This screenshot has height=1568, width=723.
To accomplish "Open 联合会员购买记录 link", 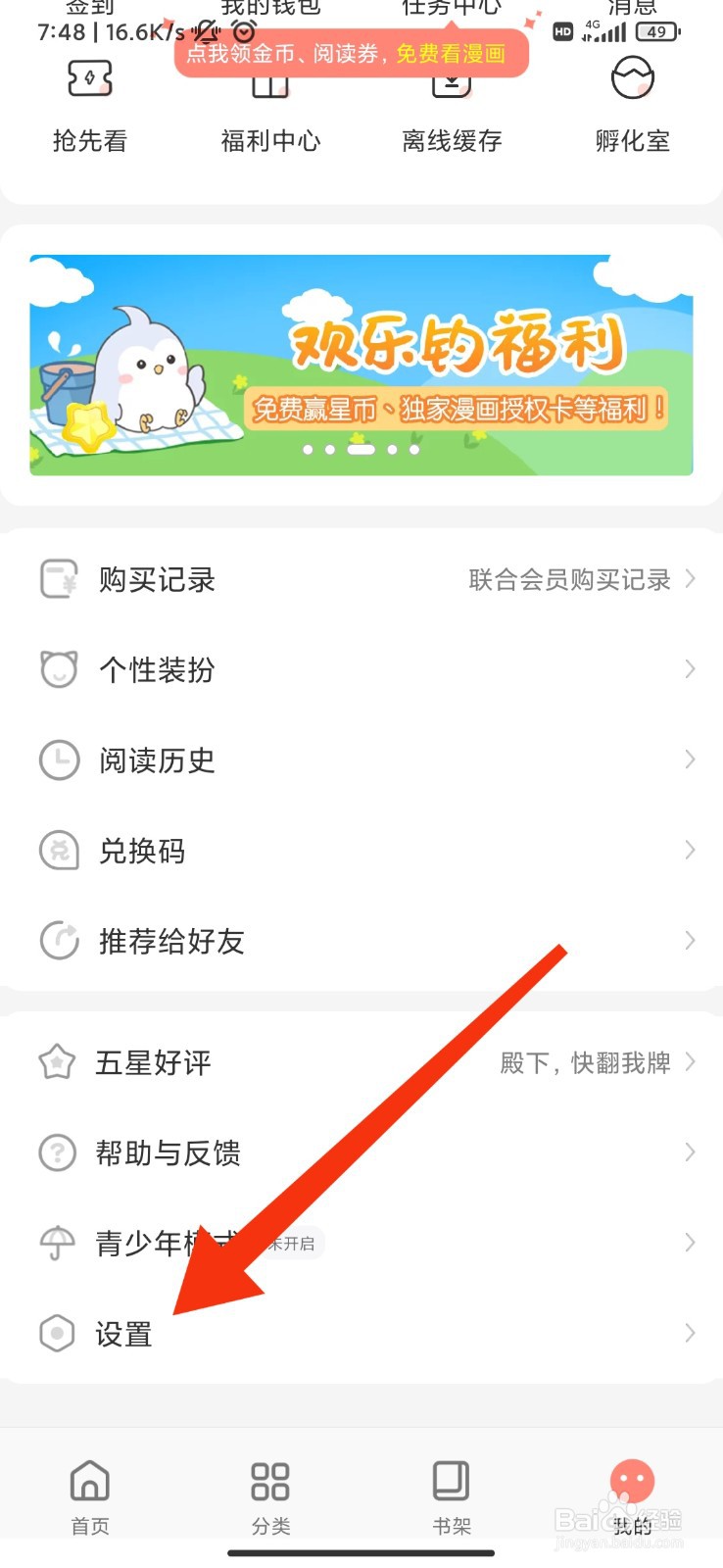I will [569, 578].
